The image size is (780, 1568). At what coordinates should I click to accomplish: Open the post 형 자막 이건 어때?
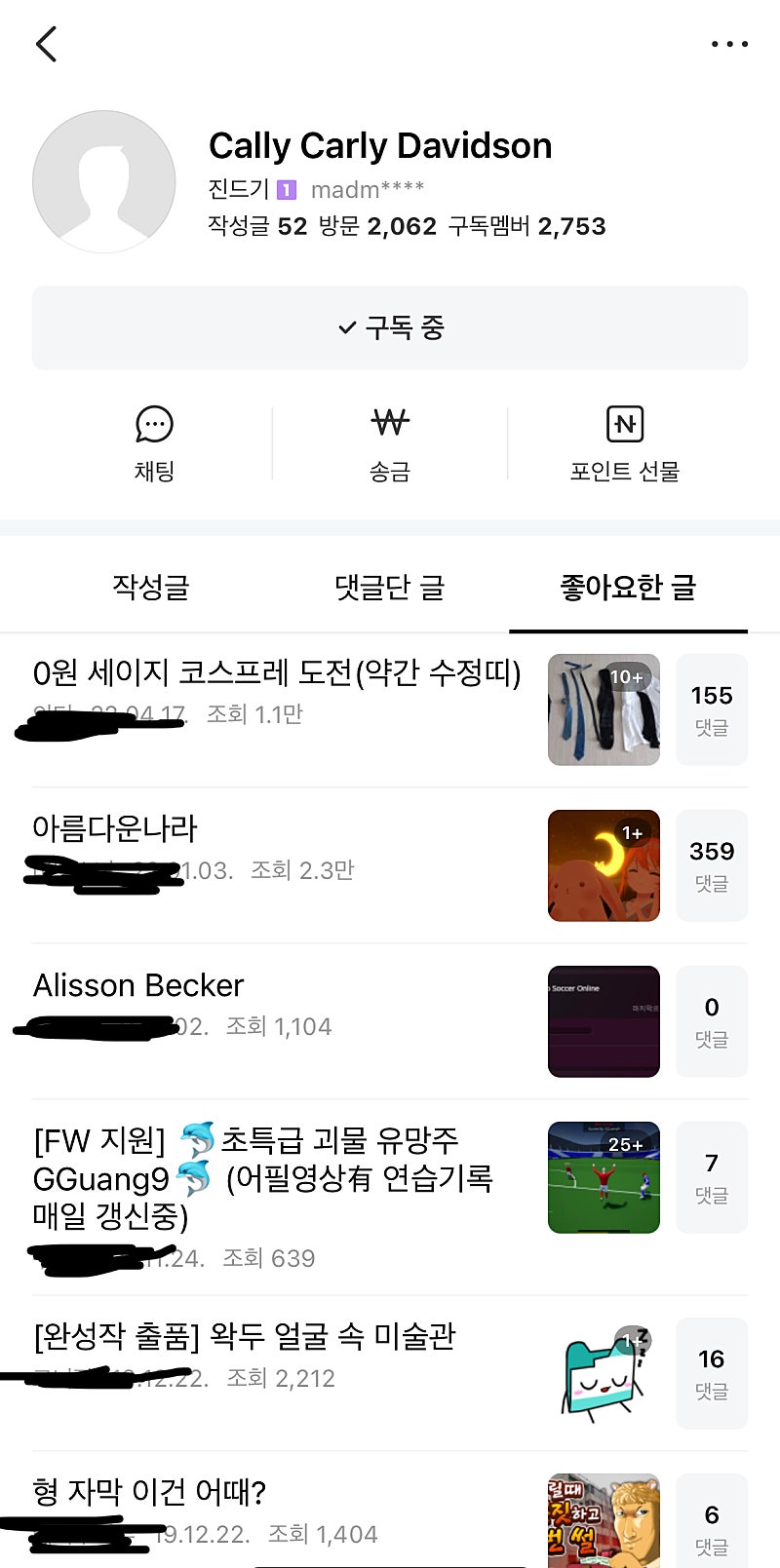(148, 1492)
